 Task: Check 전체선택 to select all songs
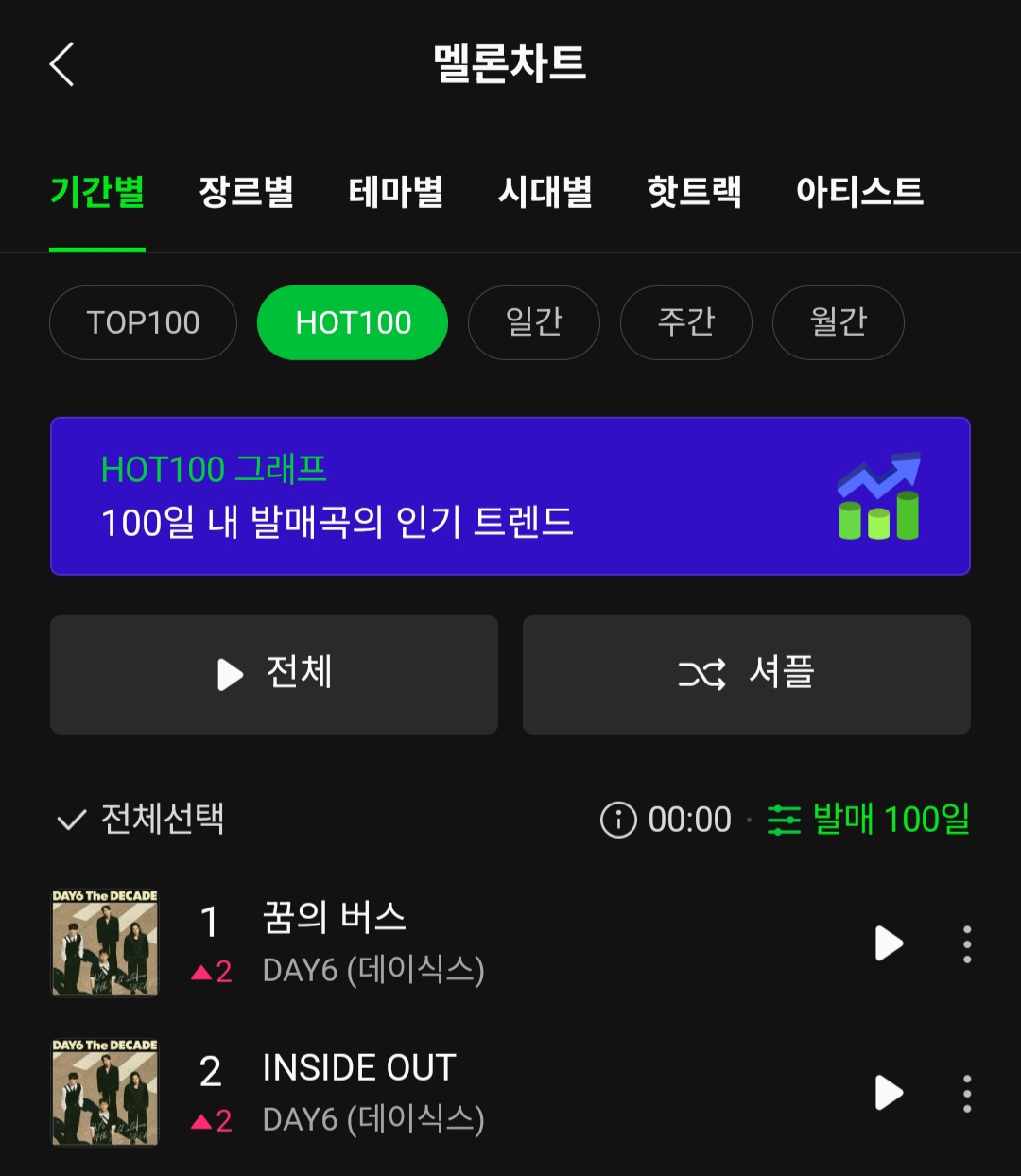140,819
